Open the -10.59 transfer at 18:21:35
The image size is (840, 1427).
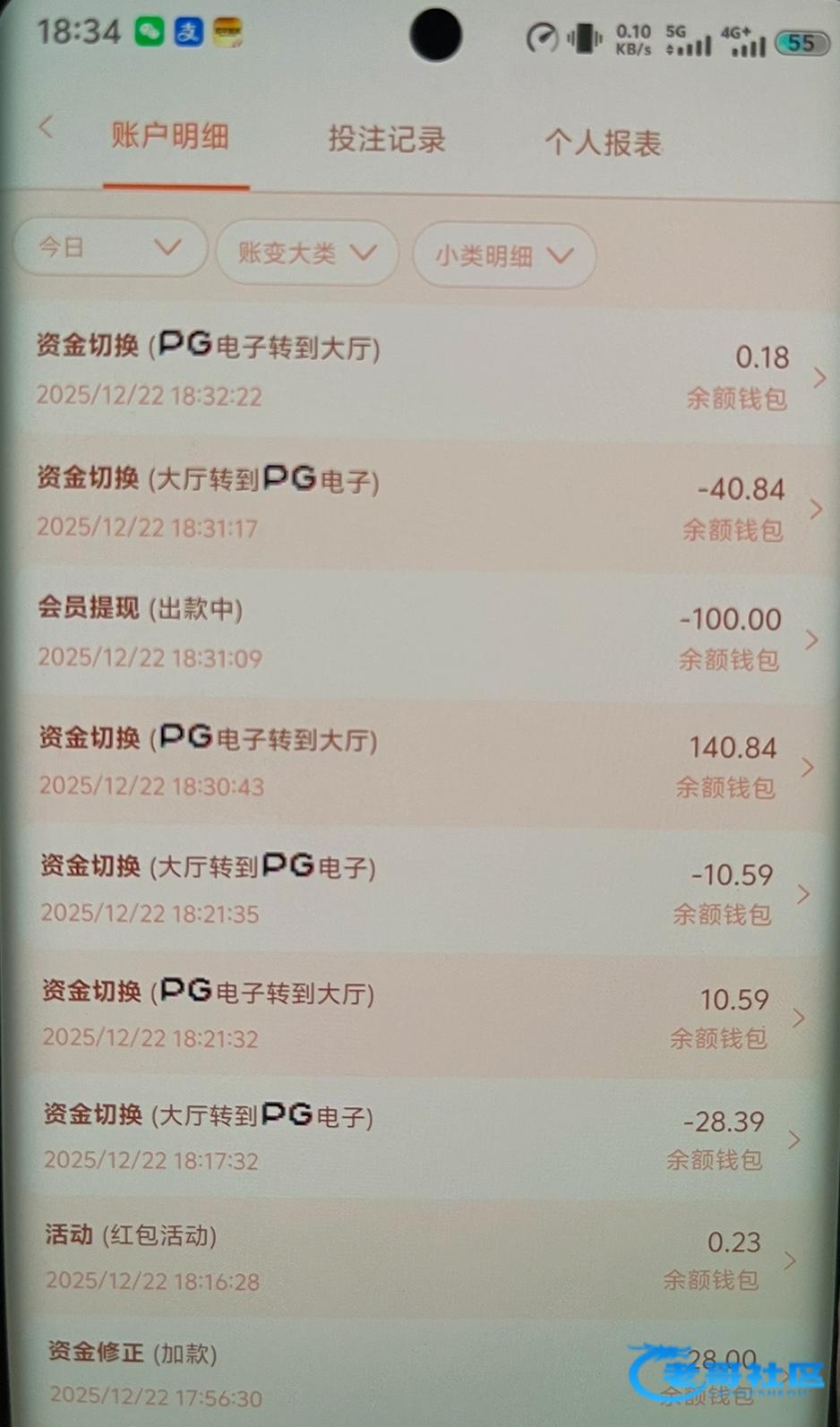pyautogui.click(x=421, y=890)
